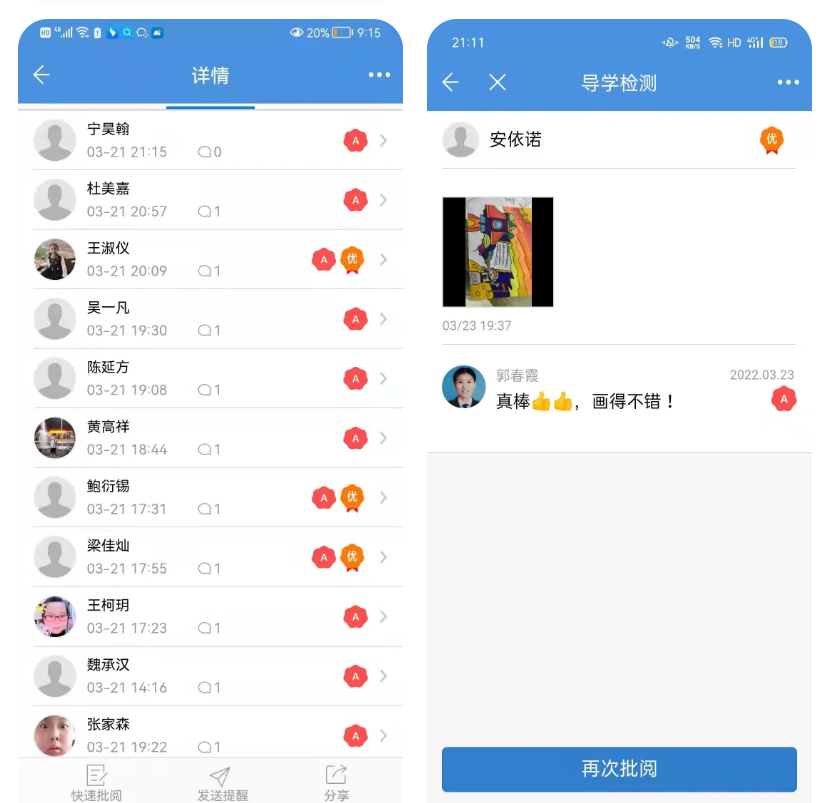Viewport: 825px width, 803px height.
Task: Open 宁昊翰's submission
Action: (x=210, y=141)
